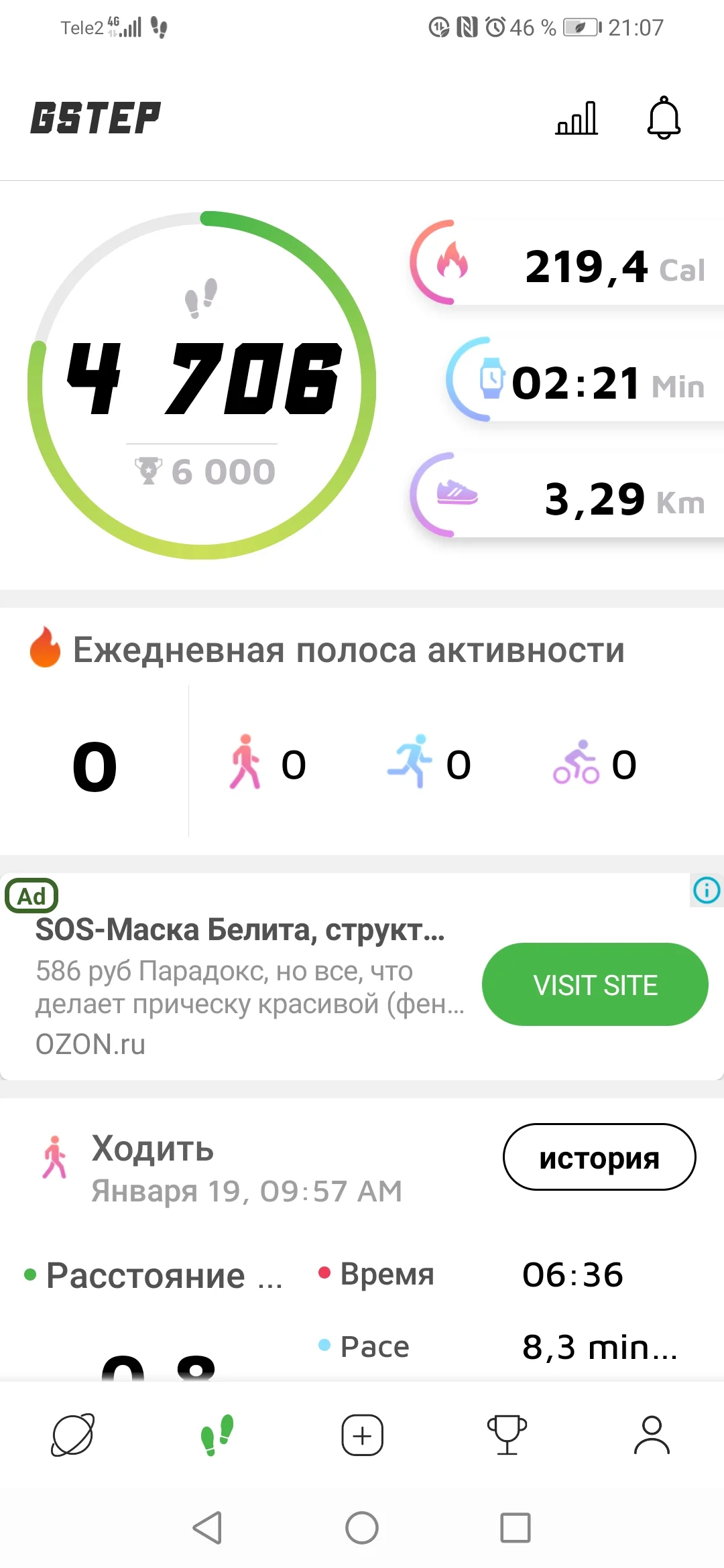The image size is (724, 1568).
Task: Open the statistics bar chart icon
Action: click(x=577, y=119)
